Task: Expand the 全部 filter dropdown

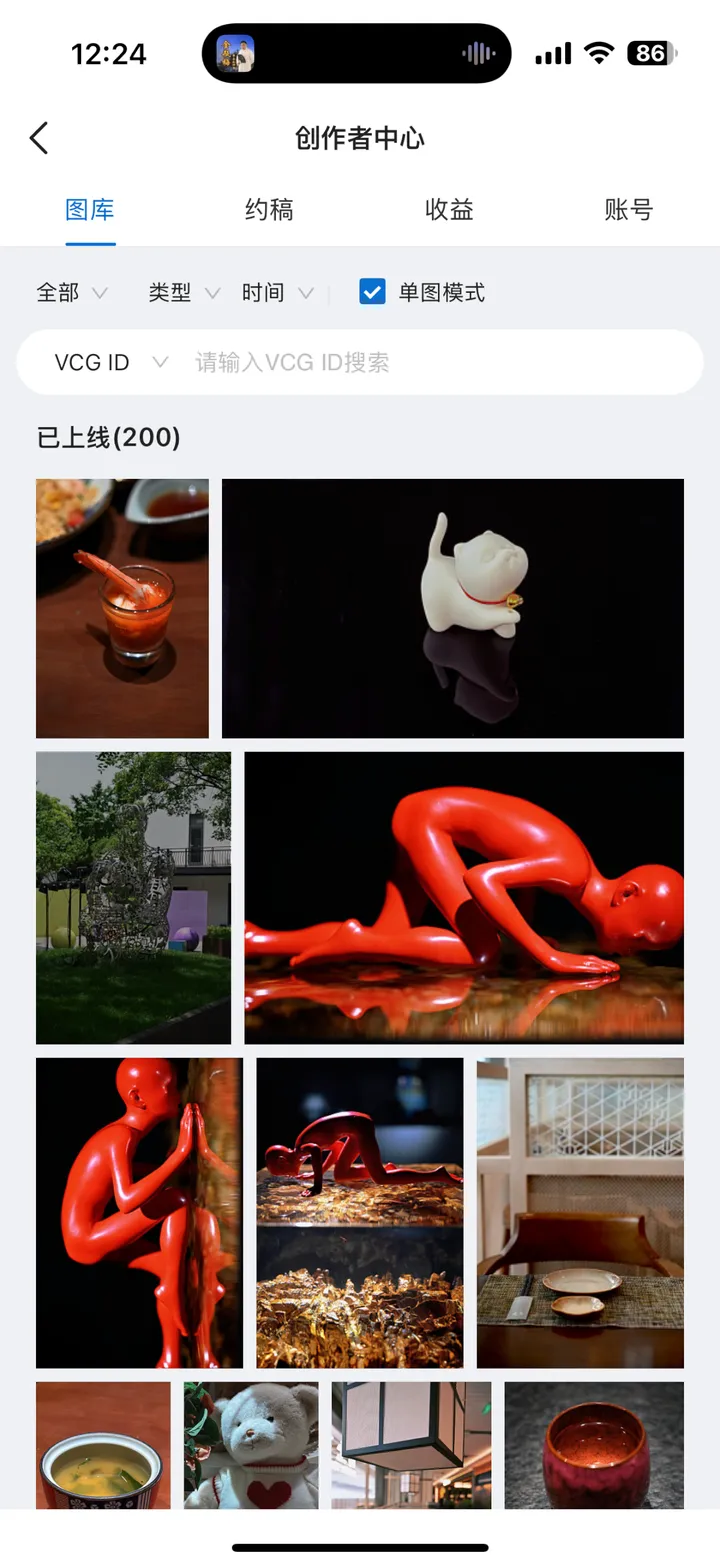Action: [x=71, y=293]
